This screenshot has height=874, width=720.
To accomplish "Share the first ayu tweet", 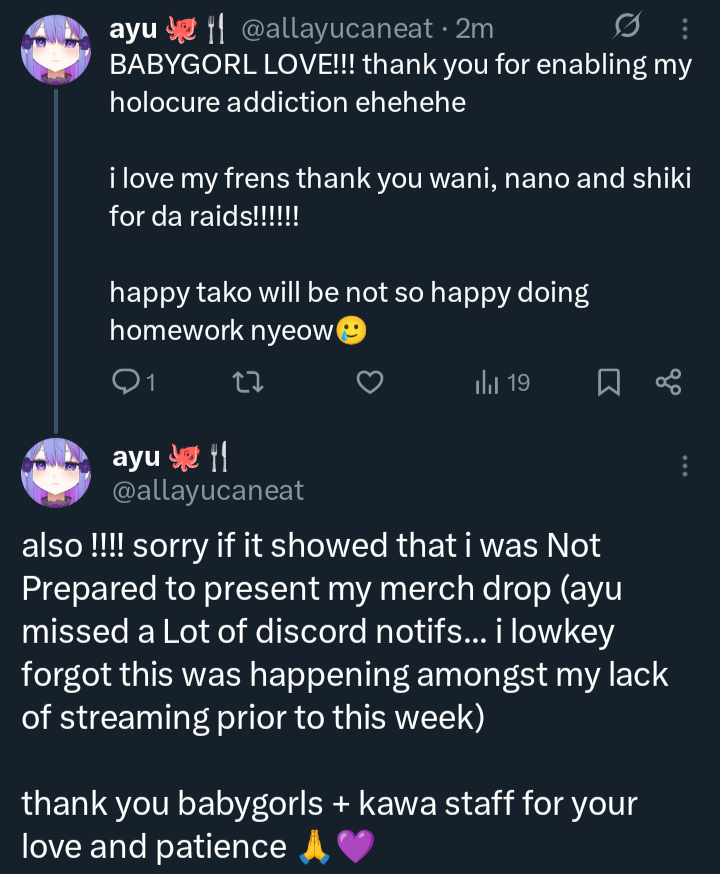I will point(667,382).
